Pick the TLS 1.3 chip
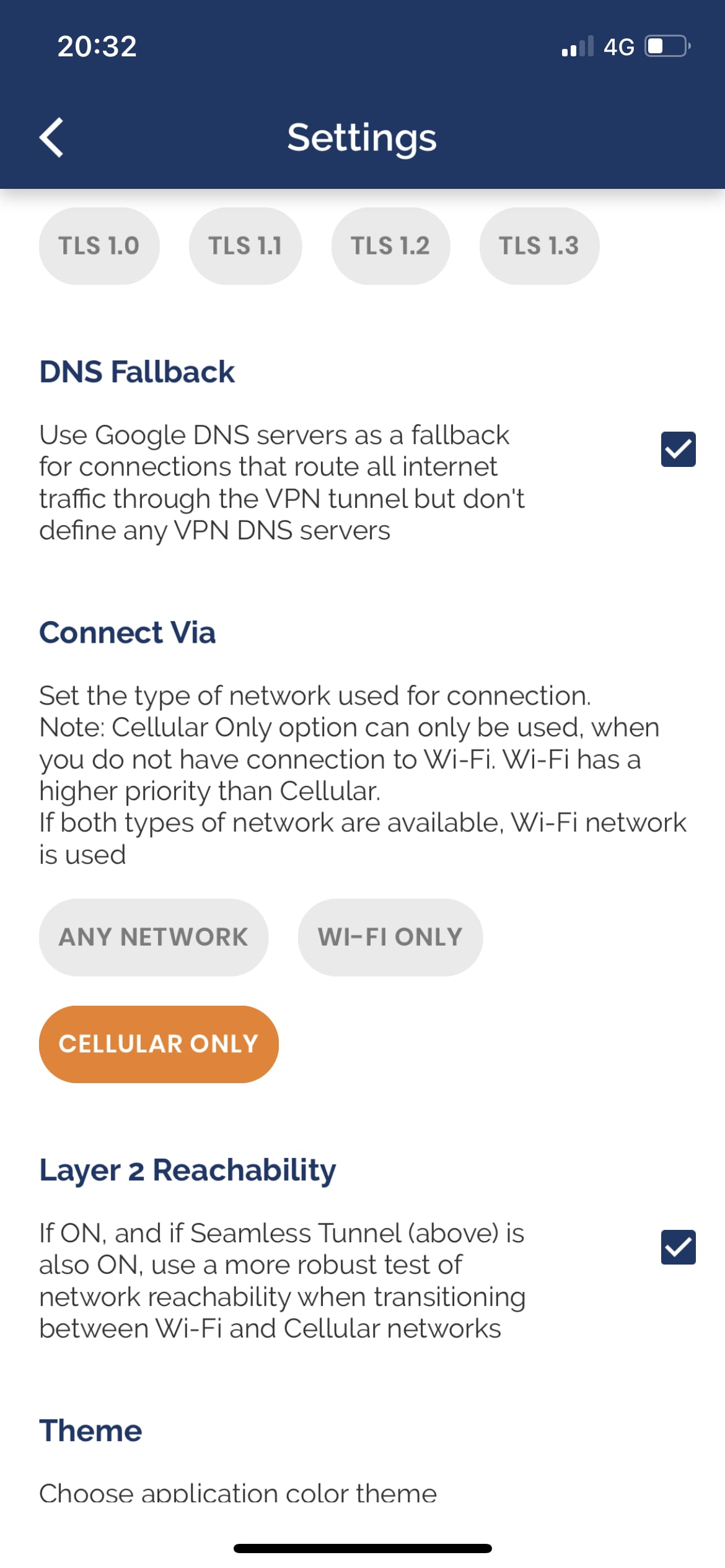 click(539, 246)
